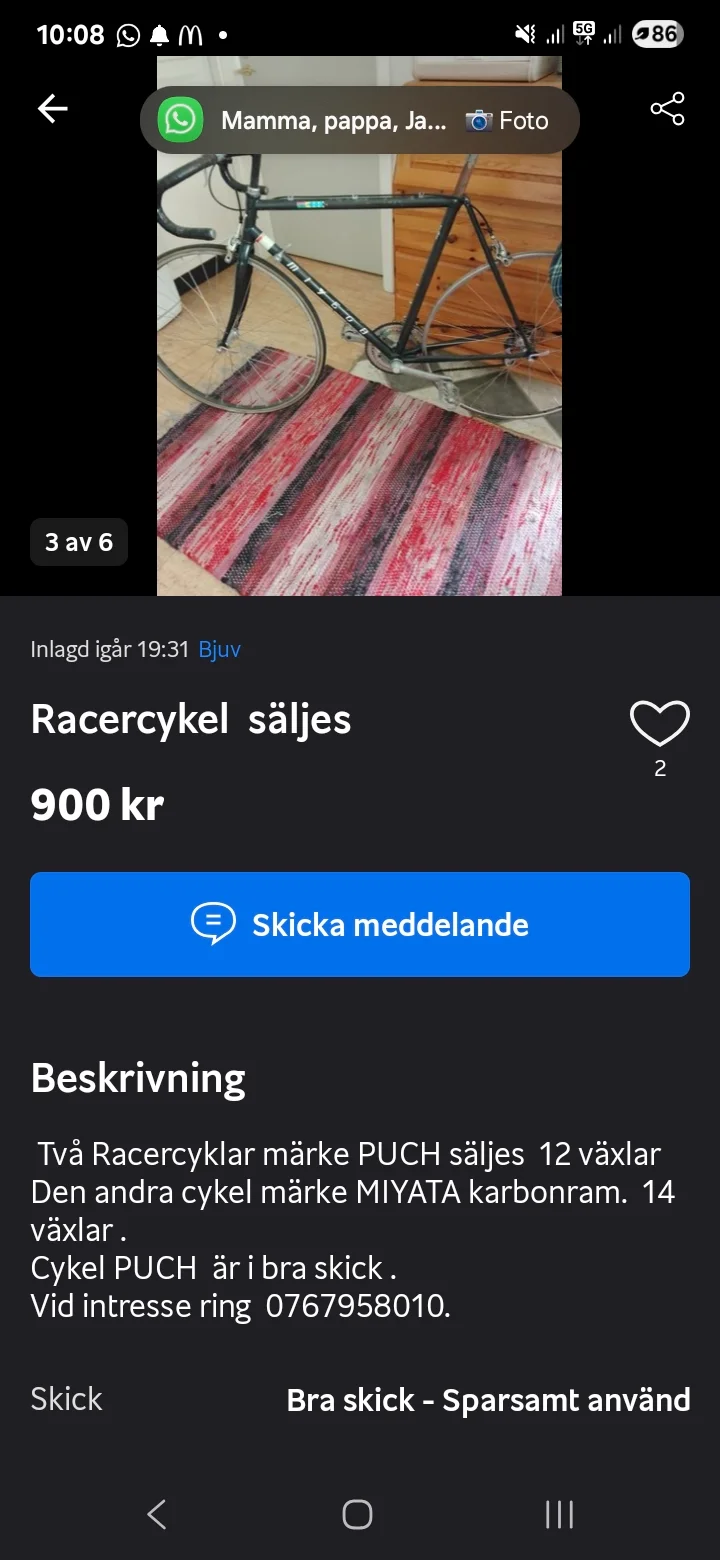View the bicycle photo in full screen
The image size is (720, 1560).
pyautogui.click(x=359, y=380)
